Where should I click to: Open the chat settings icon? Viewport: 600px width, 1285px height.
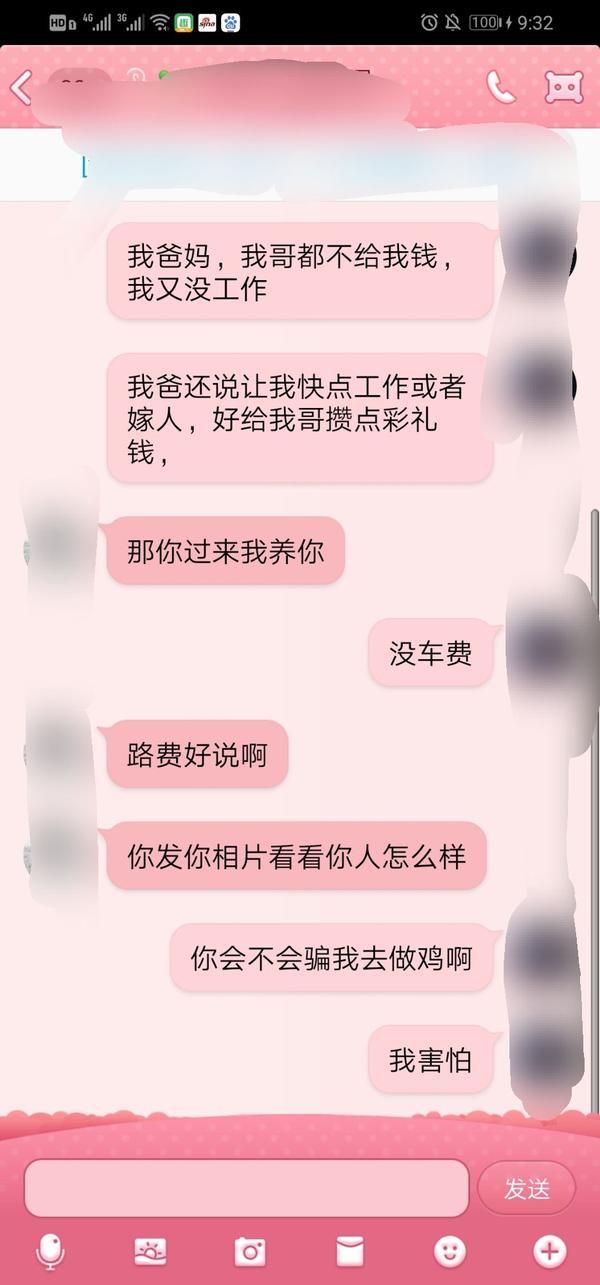coord(563,88)
